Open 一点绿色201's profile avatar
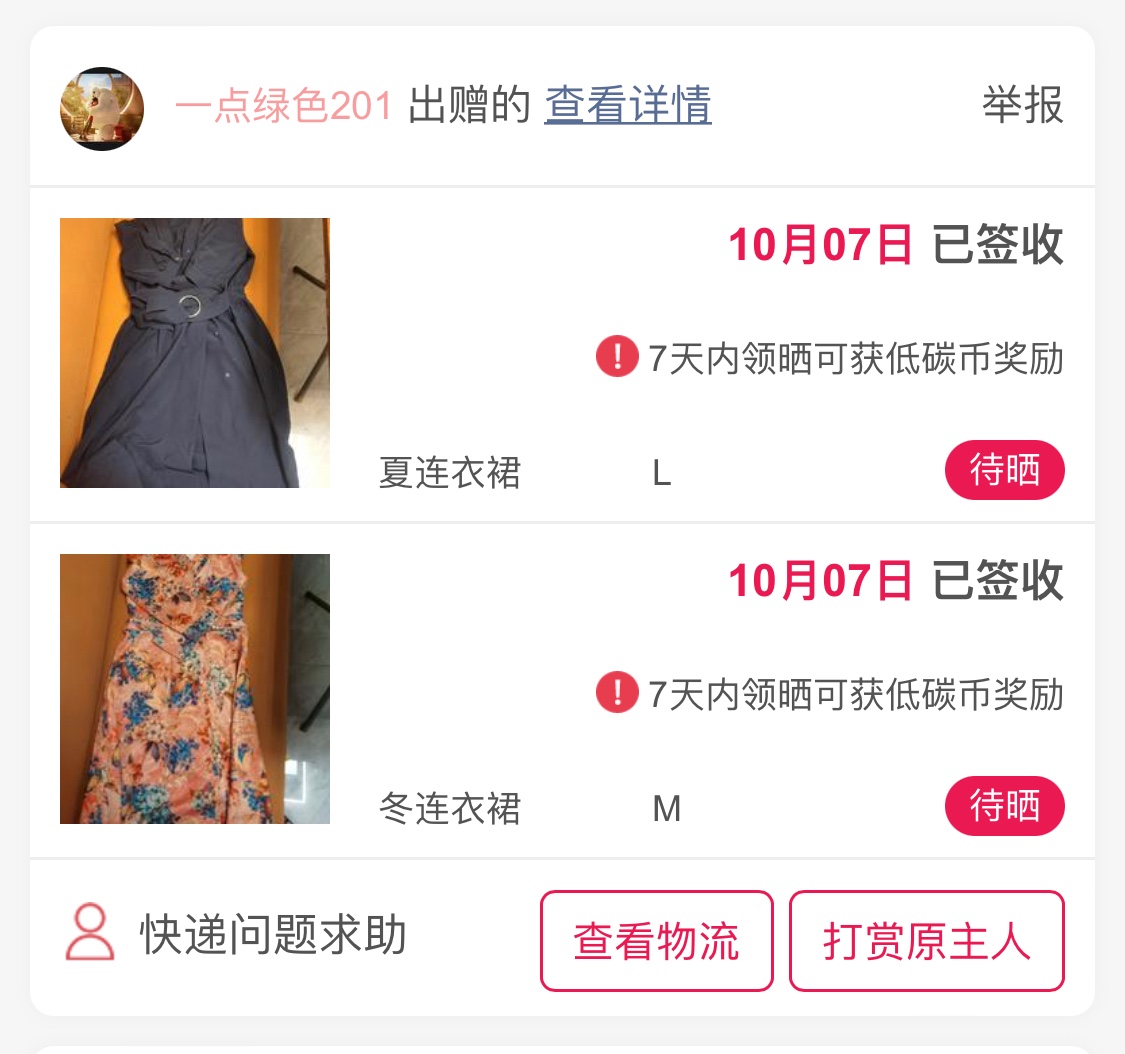Image resolution: width=1125 pixels, height=1054 pixels. point(102,108)
